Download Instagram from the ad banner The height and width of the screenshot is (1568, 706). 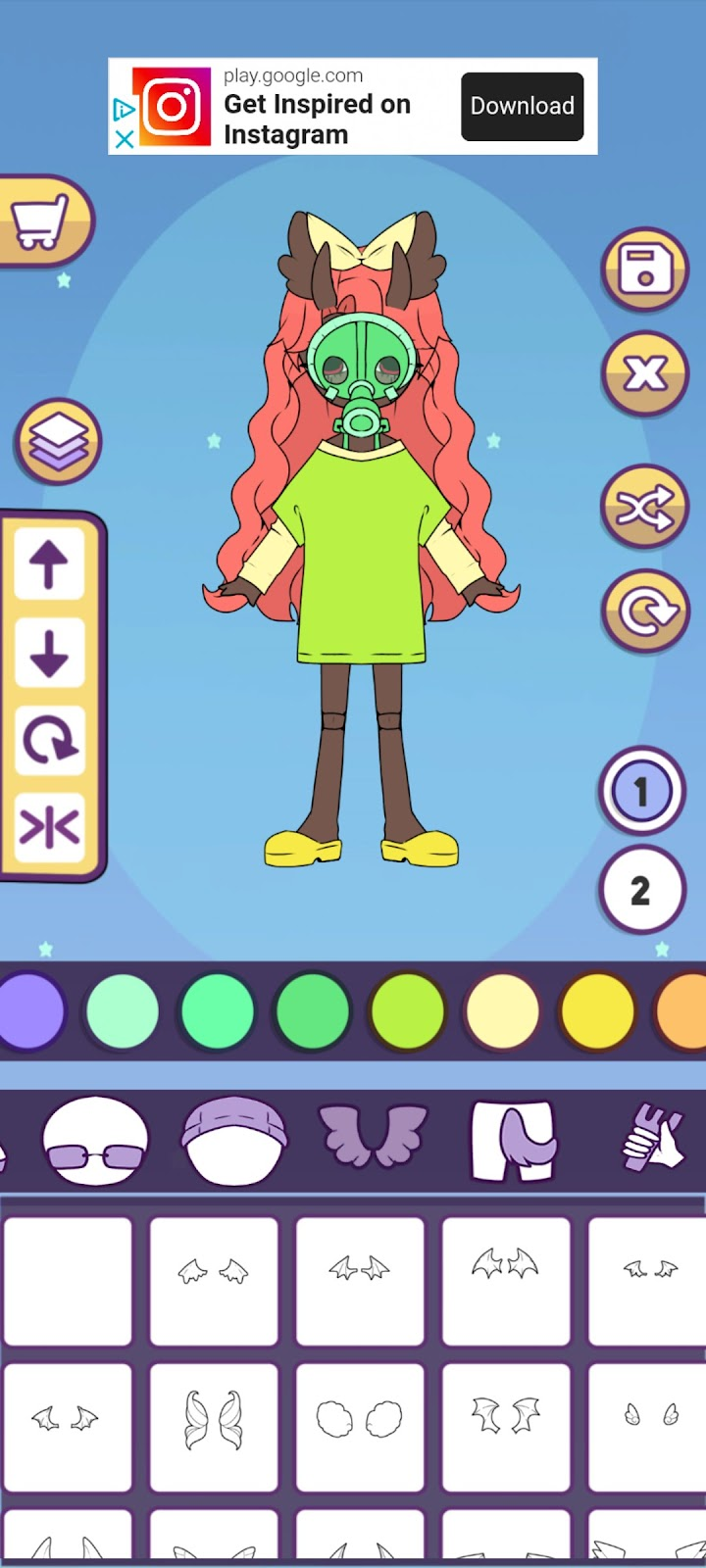522,106
